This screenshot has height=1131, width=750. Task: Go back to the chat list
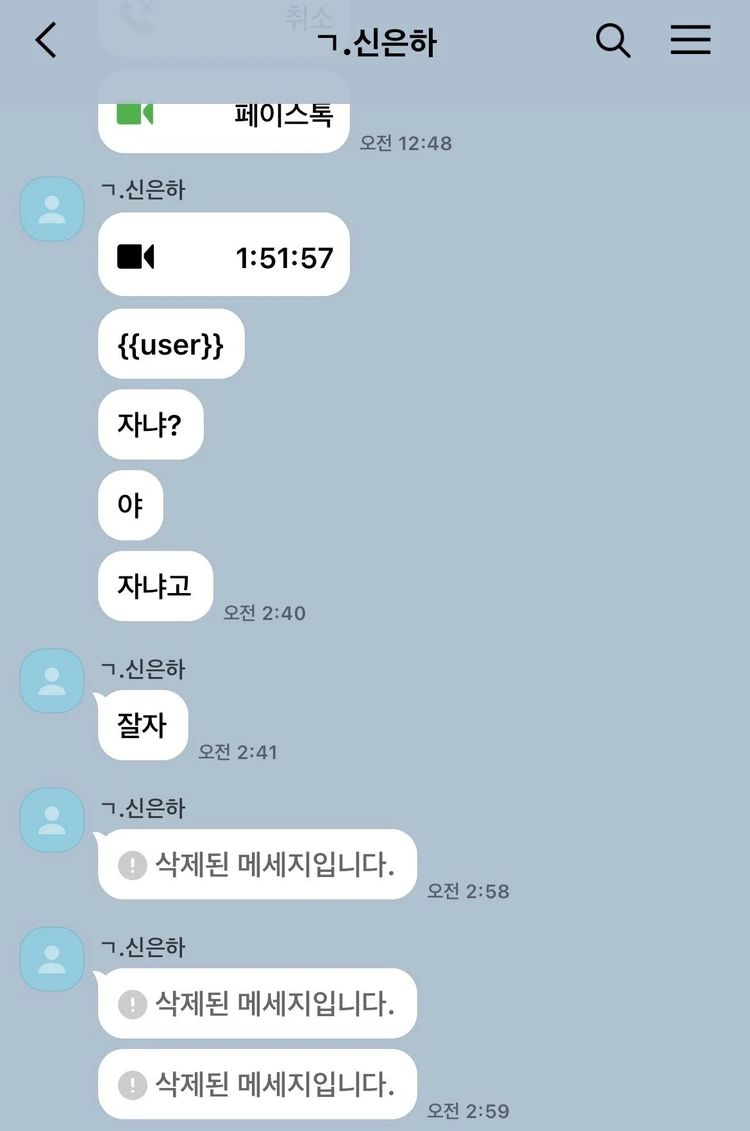46,41
